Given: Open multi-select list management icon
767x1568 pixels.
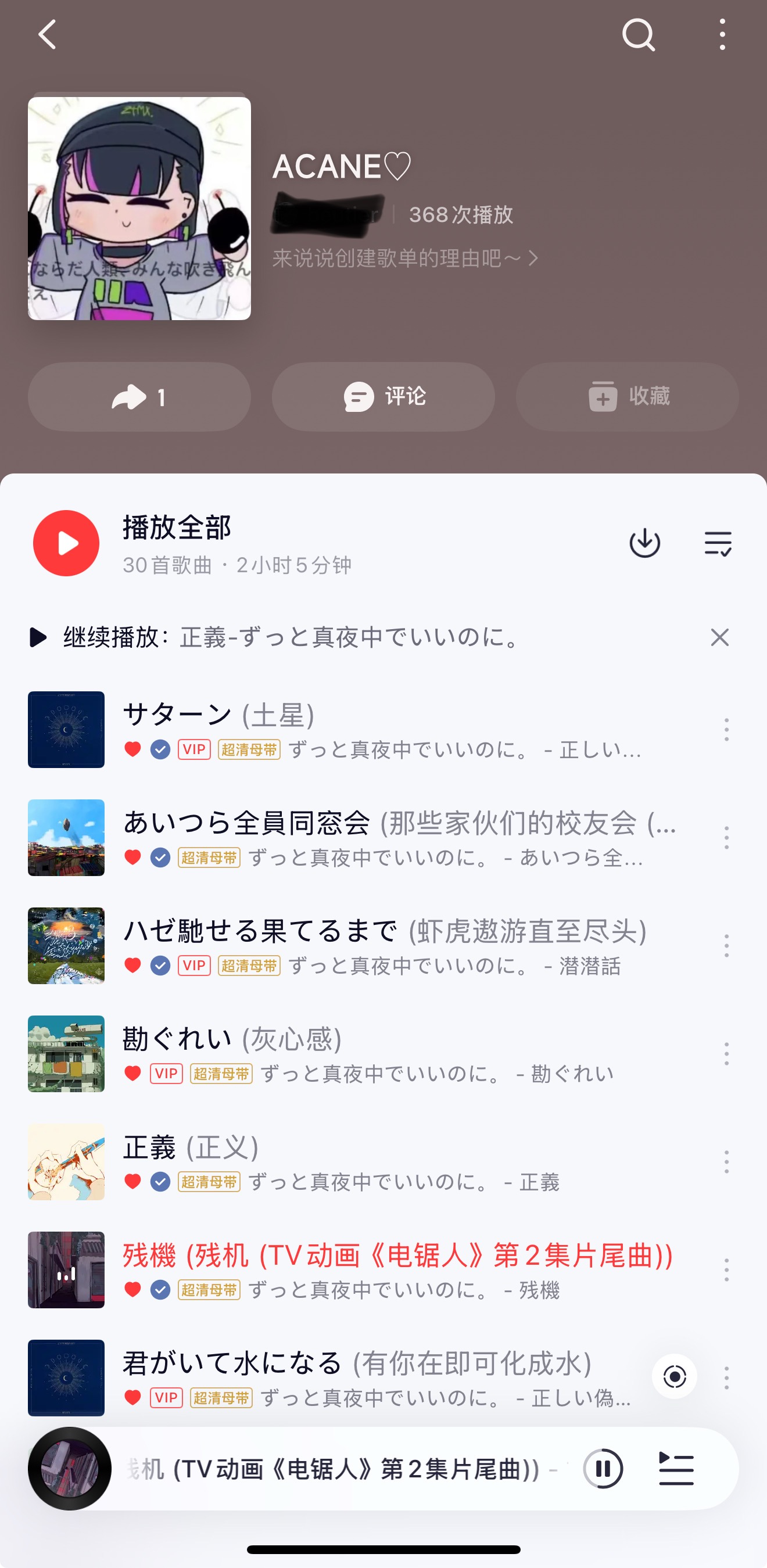Looking at the screenshot, I should (x=718, y=543).
